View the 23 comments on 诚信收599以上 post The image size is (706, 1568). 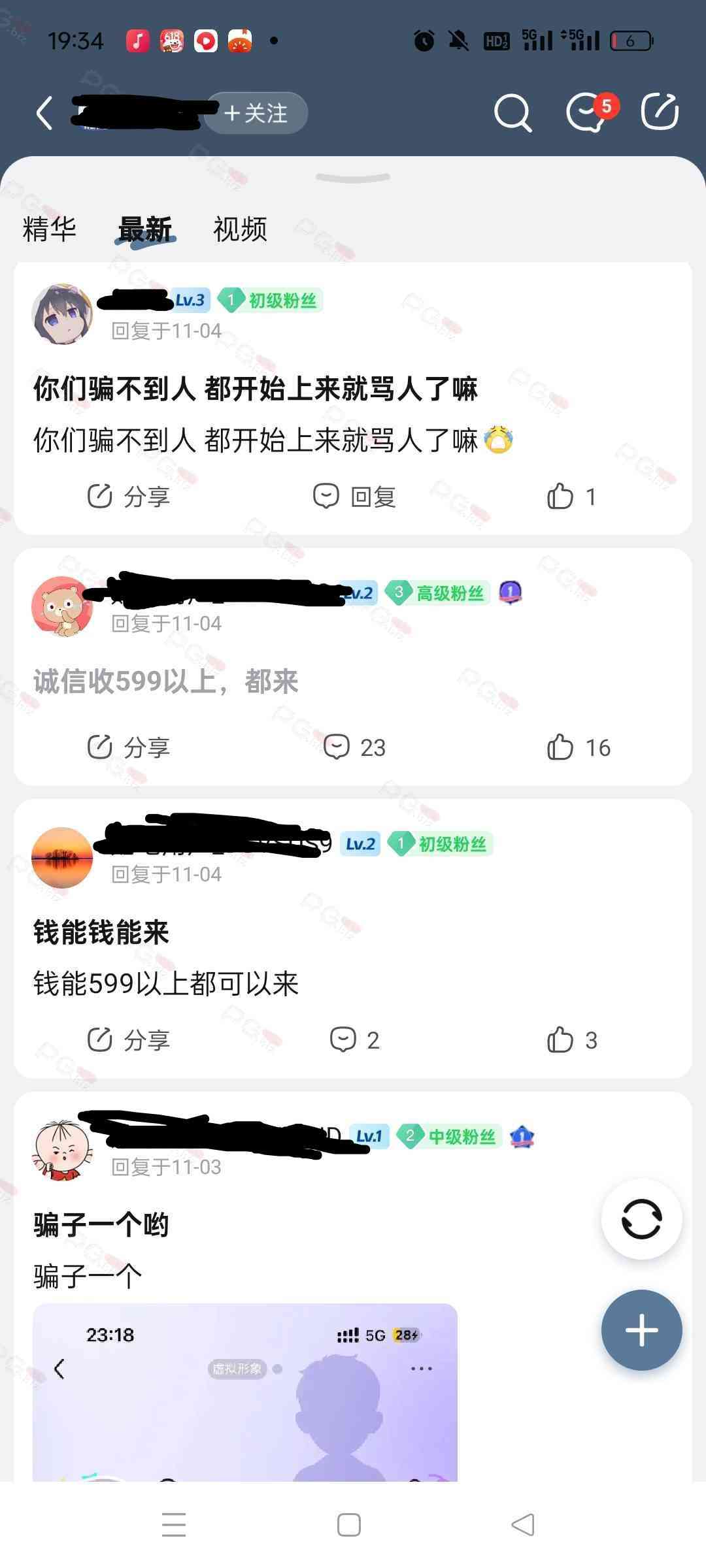pyautogui.click(x=354, y=747)
